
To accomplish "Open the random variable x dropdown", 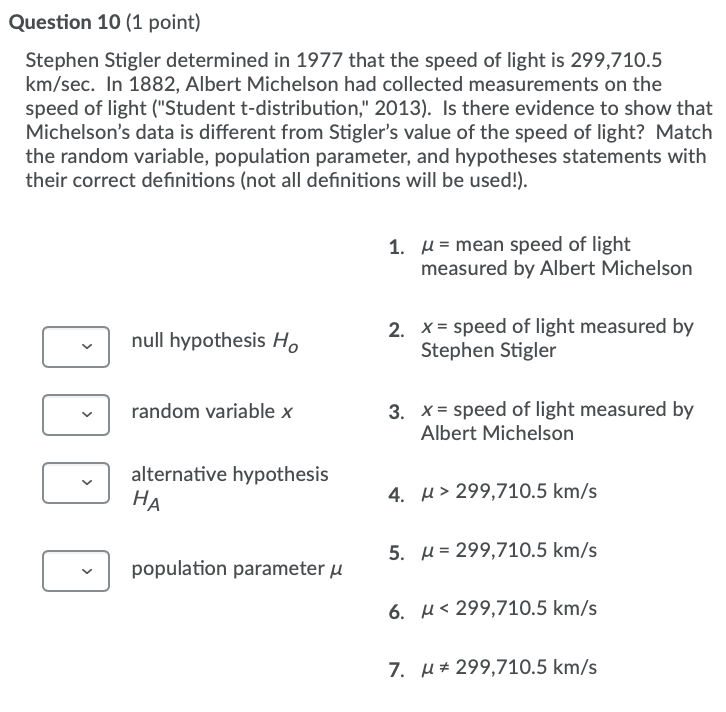I will (76, 415).
